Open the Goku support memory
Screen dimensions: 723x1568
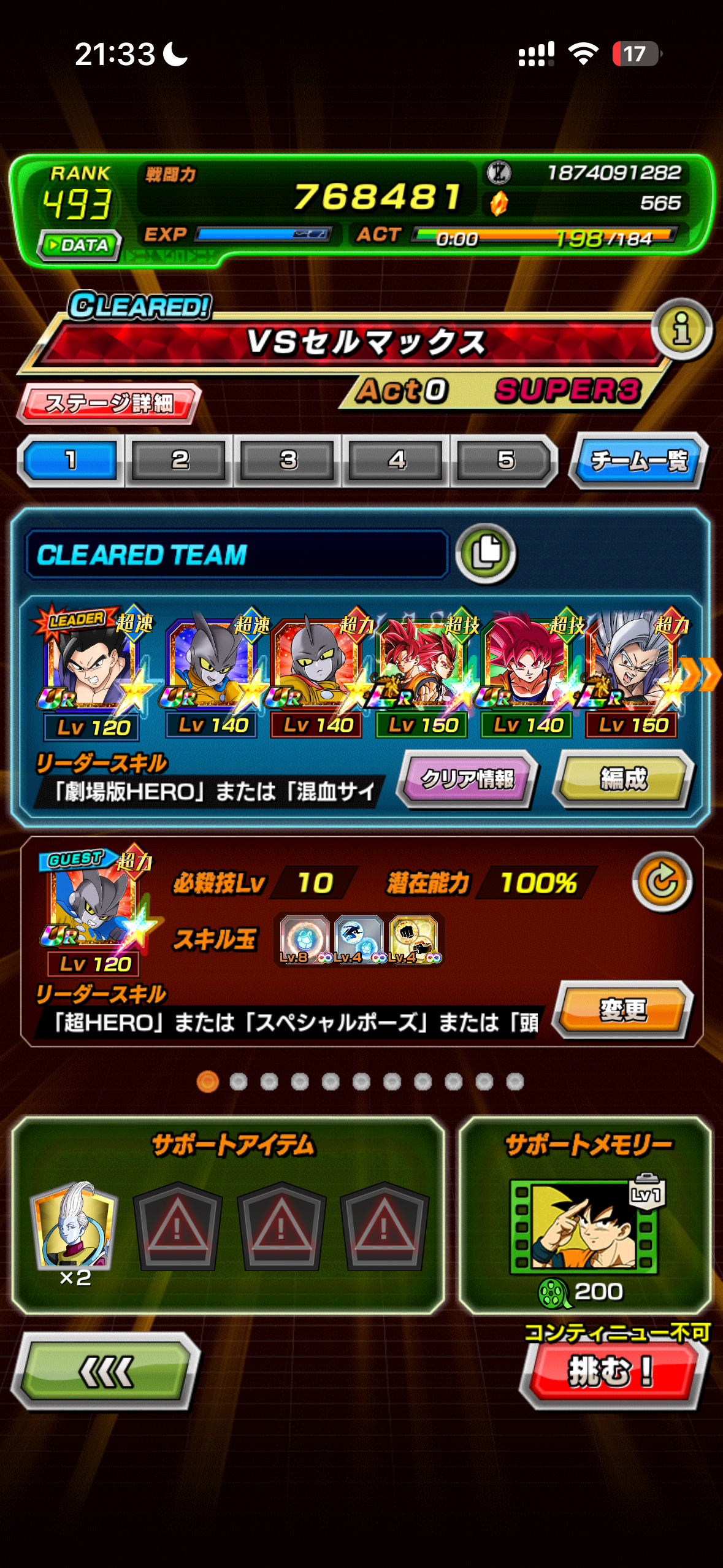coord(584,1227)
